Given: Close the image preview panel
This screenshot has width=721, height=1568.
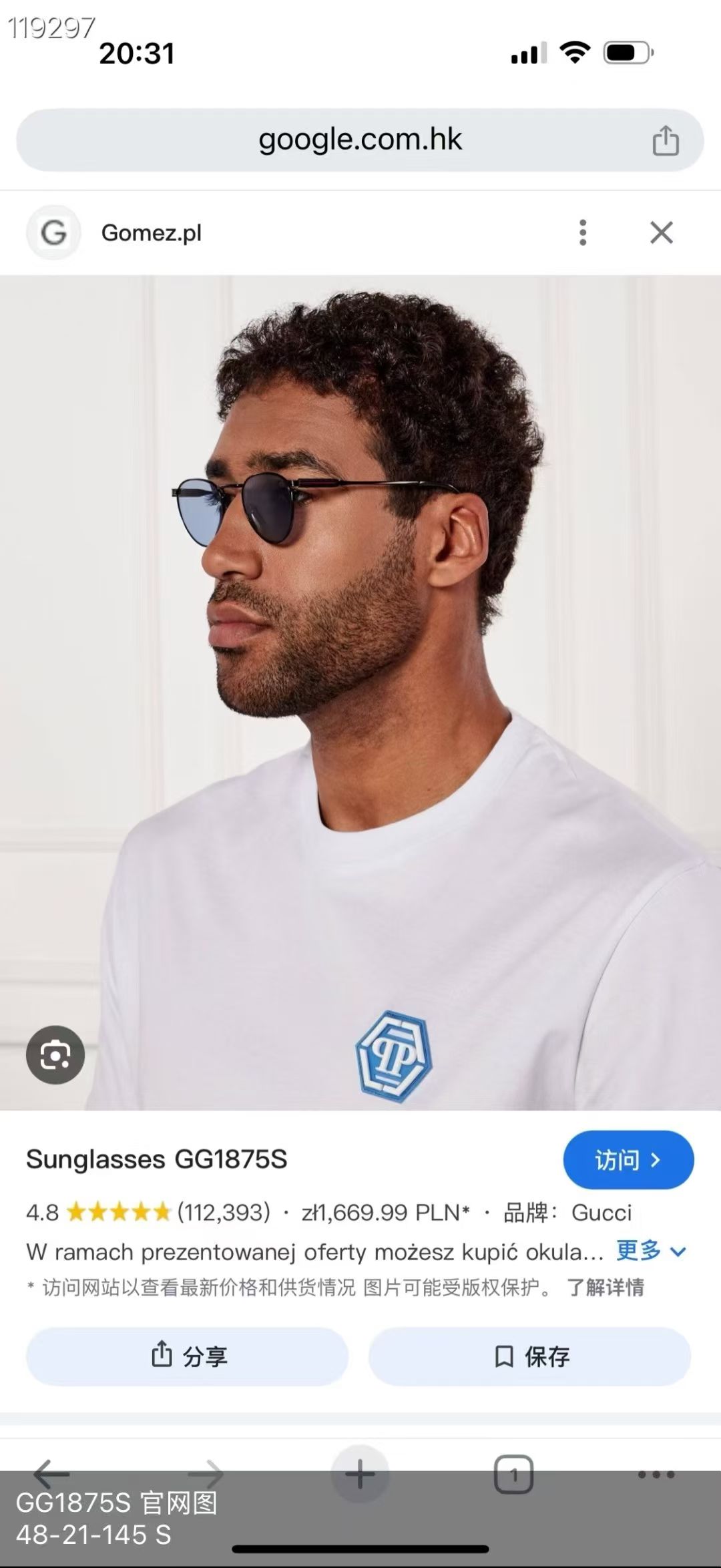Looking at the screenshot, I should pos(661,233).
